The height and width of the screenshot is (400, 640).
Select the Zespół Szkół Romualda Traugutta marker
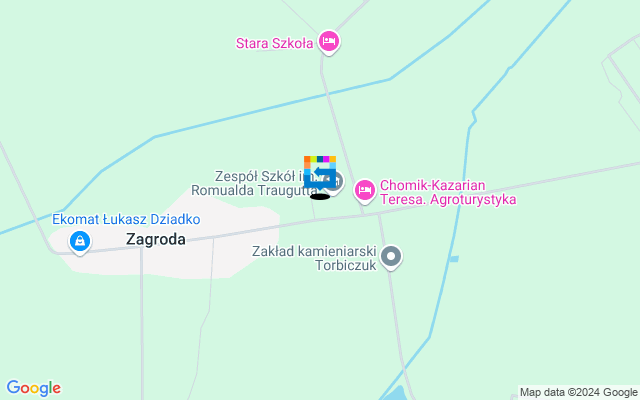(x=338, y=183)
